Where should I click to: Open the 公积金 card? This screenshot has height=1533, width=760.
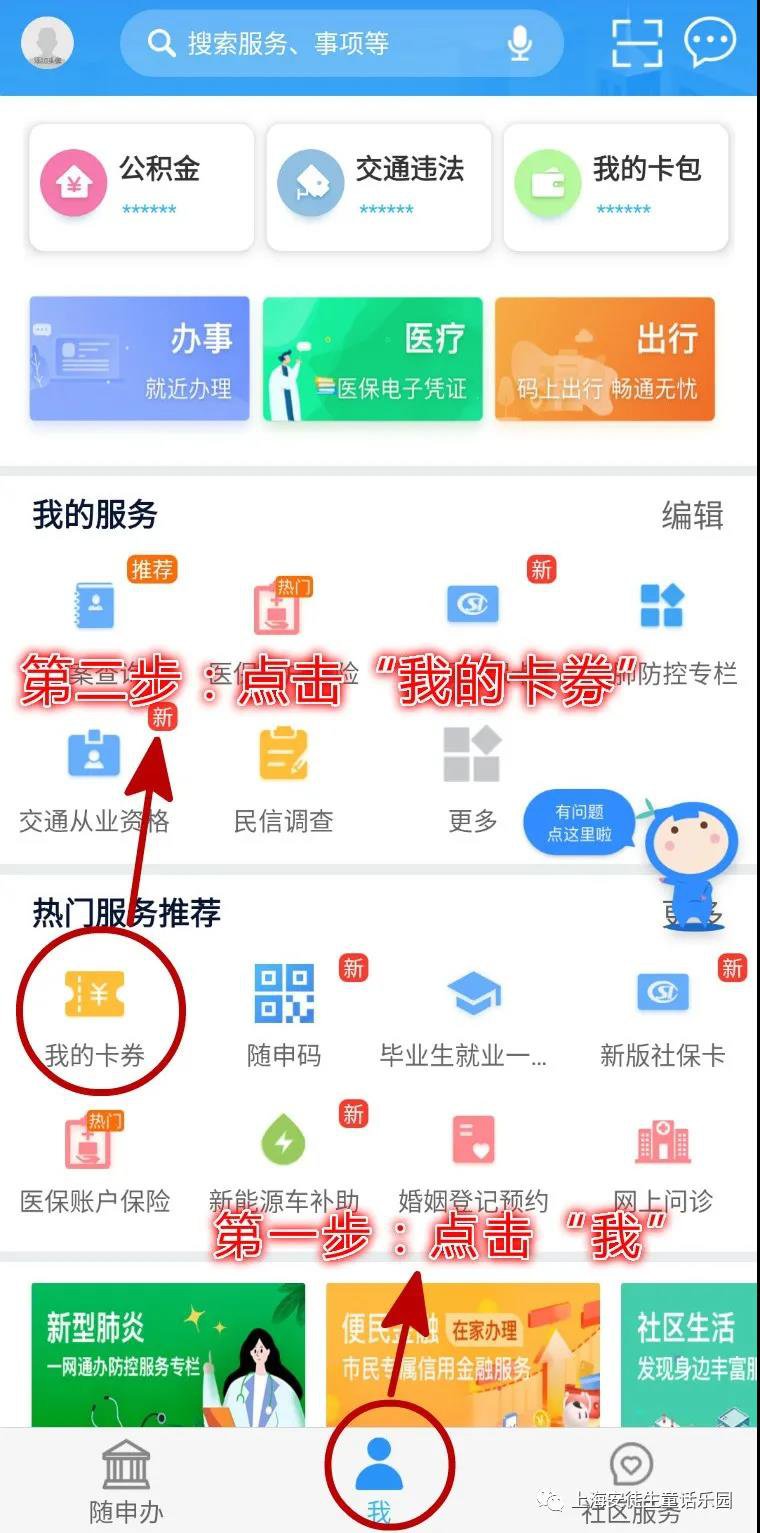(x=141, y=186)
